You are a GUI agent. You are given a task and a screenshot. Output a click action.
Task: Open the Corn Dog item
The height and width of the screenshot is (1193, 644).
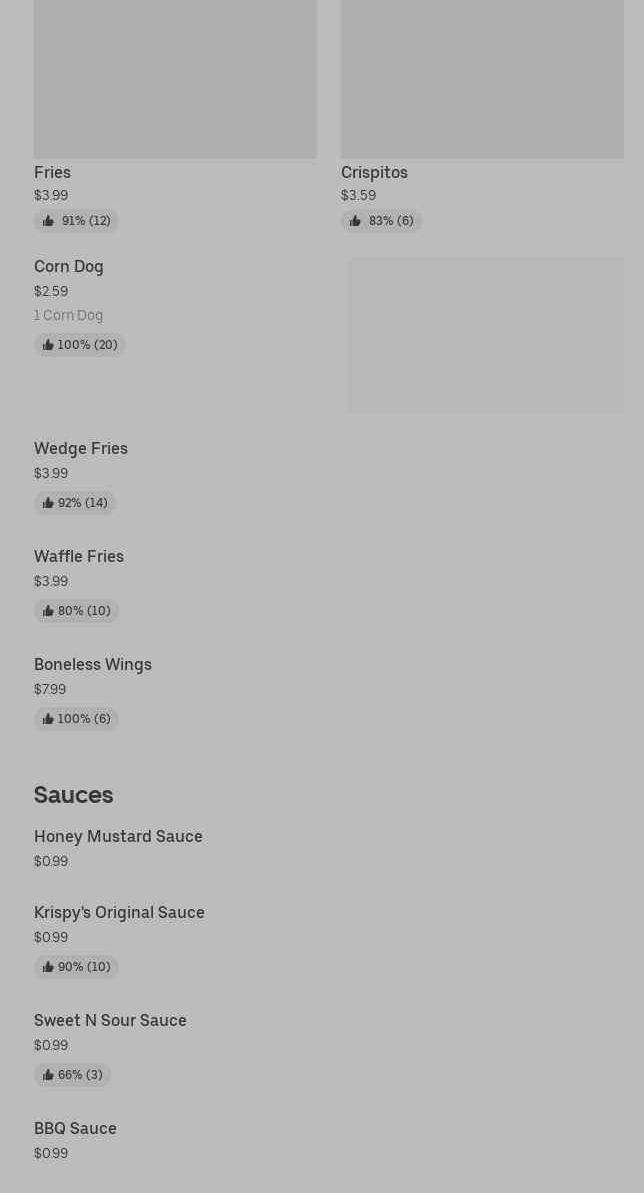(x=69, y=267)
